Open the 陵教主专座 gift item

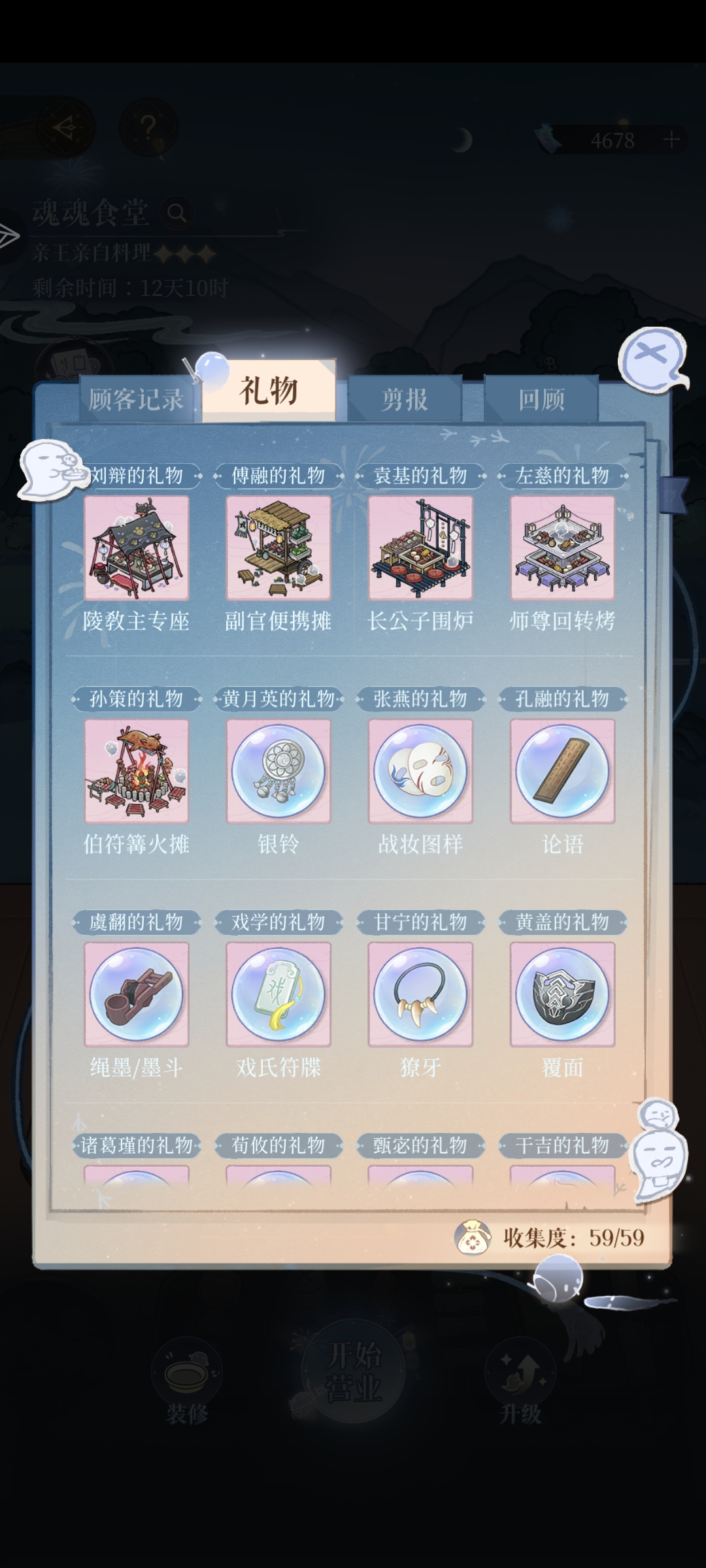click(137, 548)
